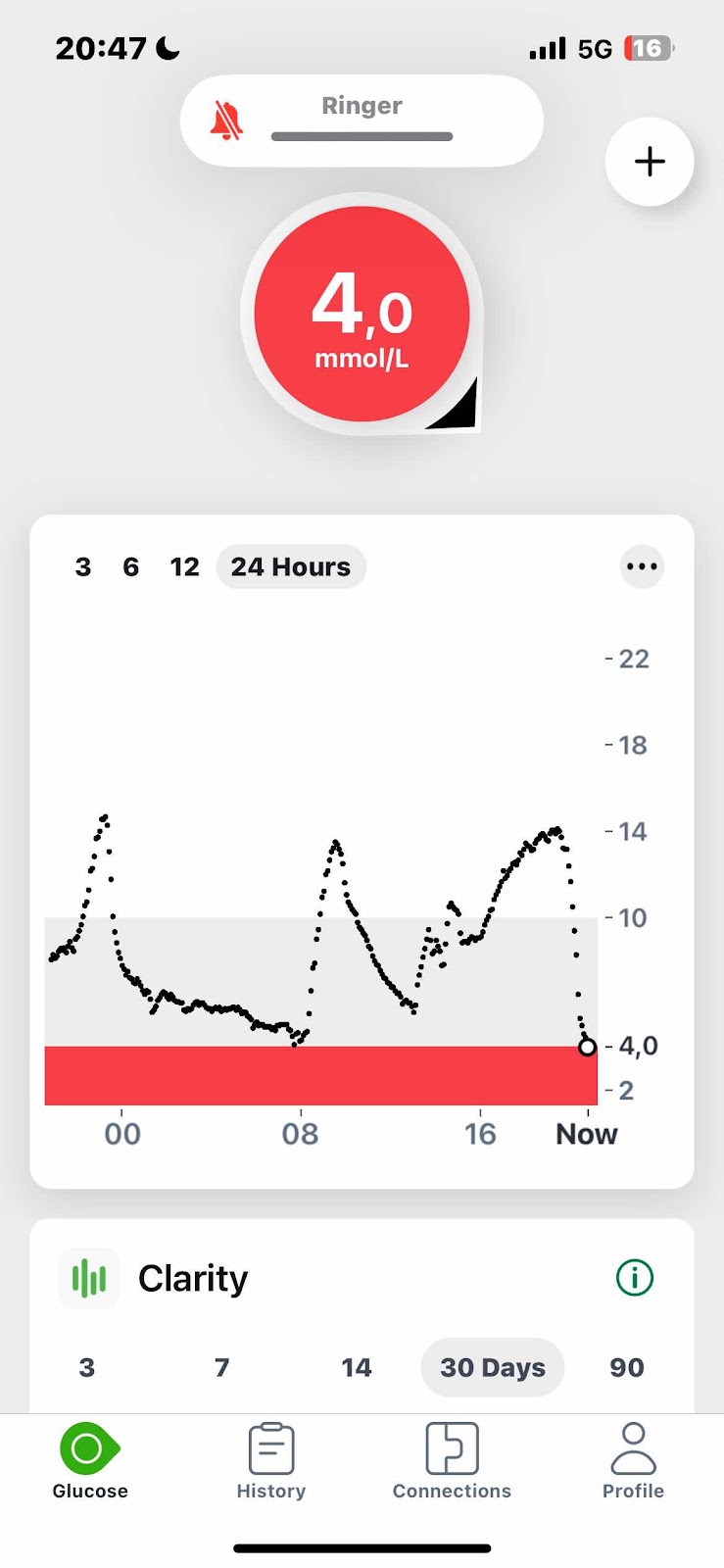
Task: Switch glucose chart to 12 hours
Action: click(x=184, y=566)
